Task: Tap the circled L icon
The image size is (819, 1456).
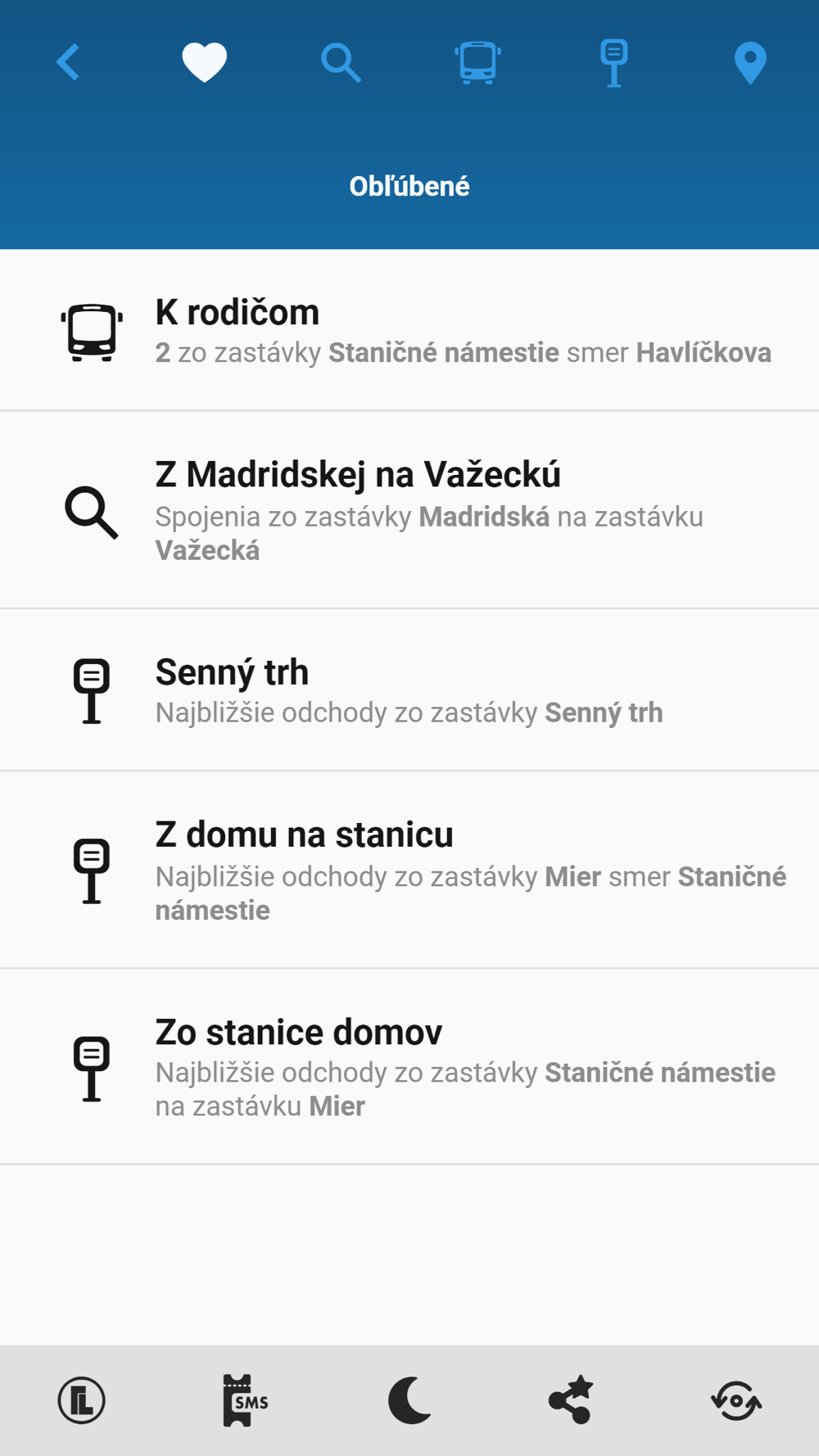Action: [x=82, y=1400]
